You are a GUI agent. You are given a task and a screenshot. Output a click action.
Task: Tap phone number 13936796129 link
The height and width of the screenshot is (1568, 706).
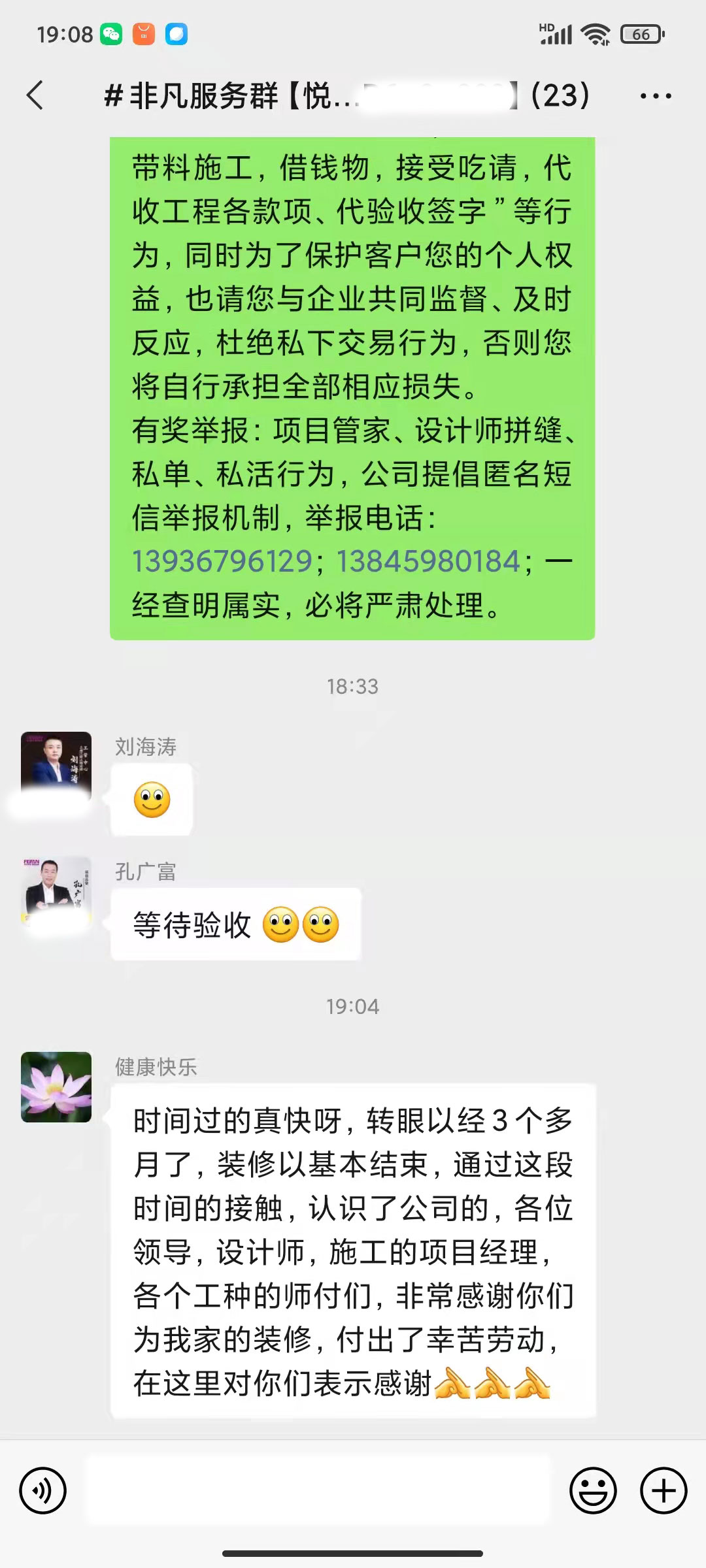[222, 561]
